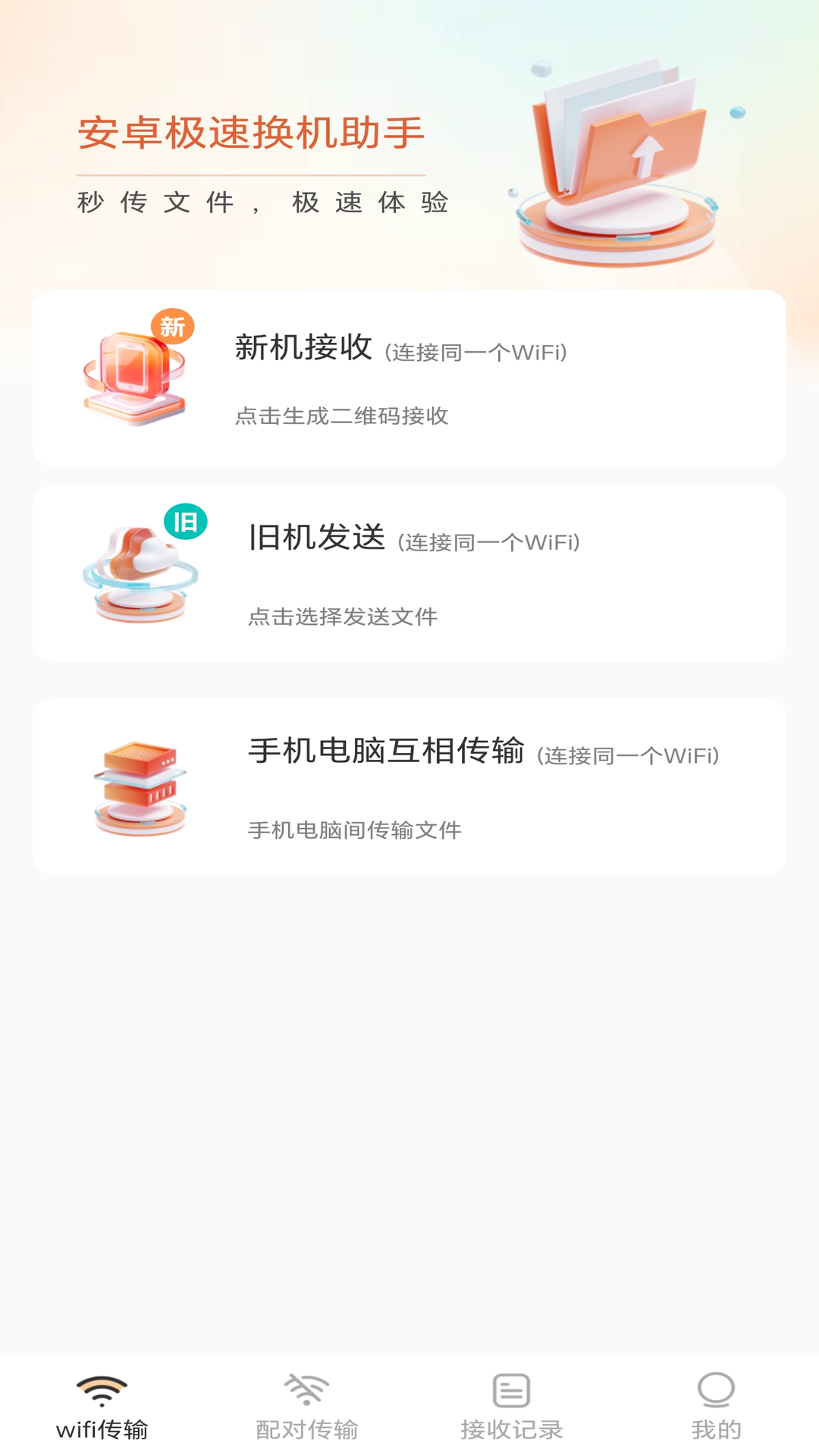Tap the orange 新 badge on receive card
Screen dimensions: 819x1456
pos(171,328)
